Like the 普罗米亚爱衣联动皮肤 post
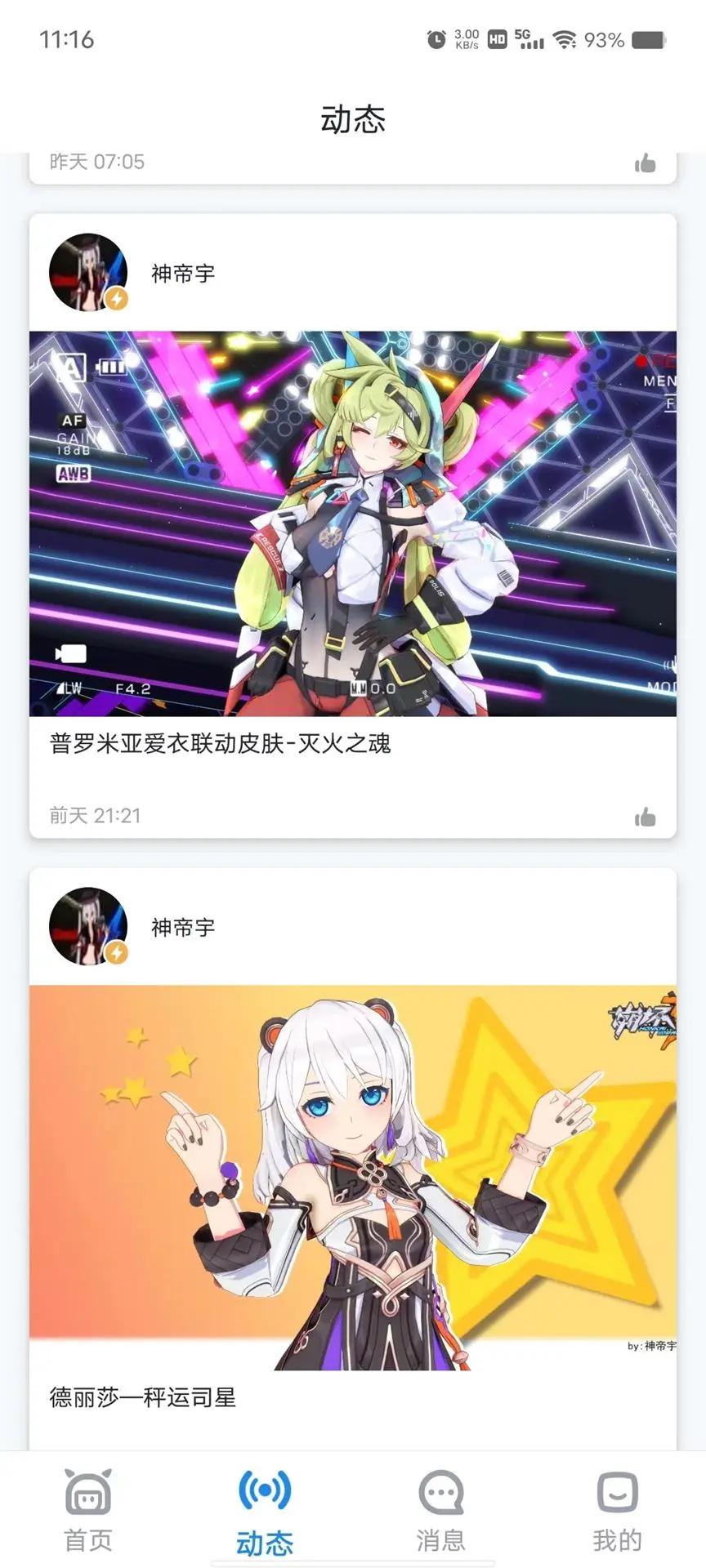Viewport: 706px width, 1568px height. pos(645,817)
